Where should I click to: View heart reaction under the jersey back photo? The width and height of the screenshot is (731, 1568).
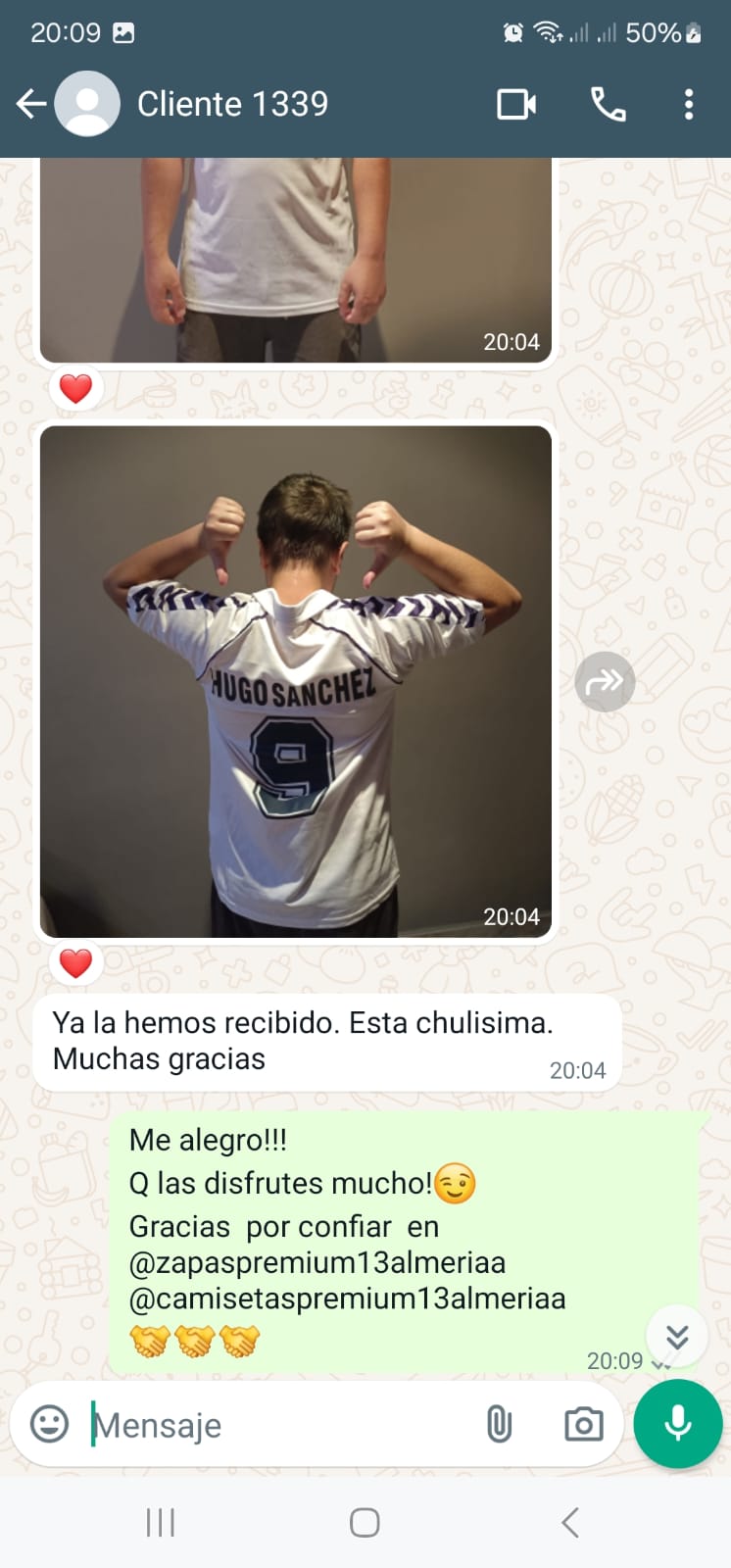point(75,963)
